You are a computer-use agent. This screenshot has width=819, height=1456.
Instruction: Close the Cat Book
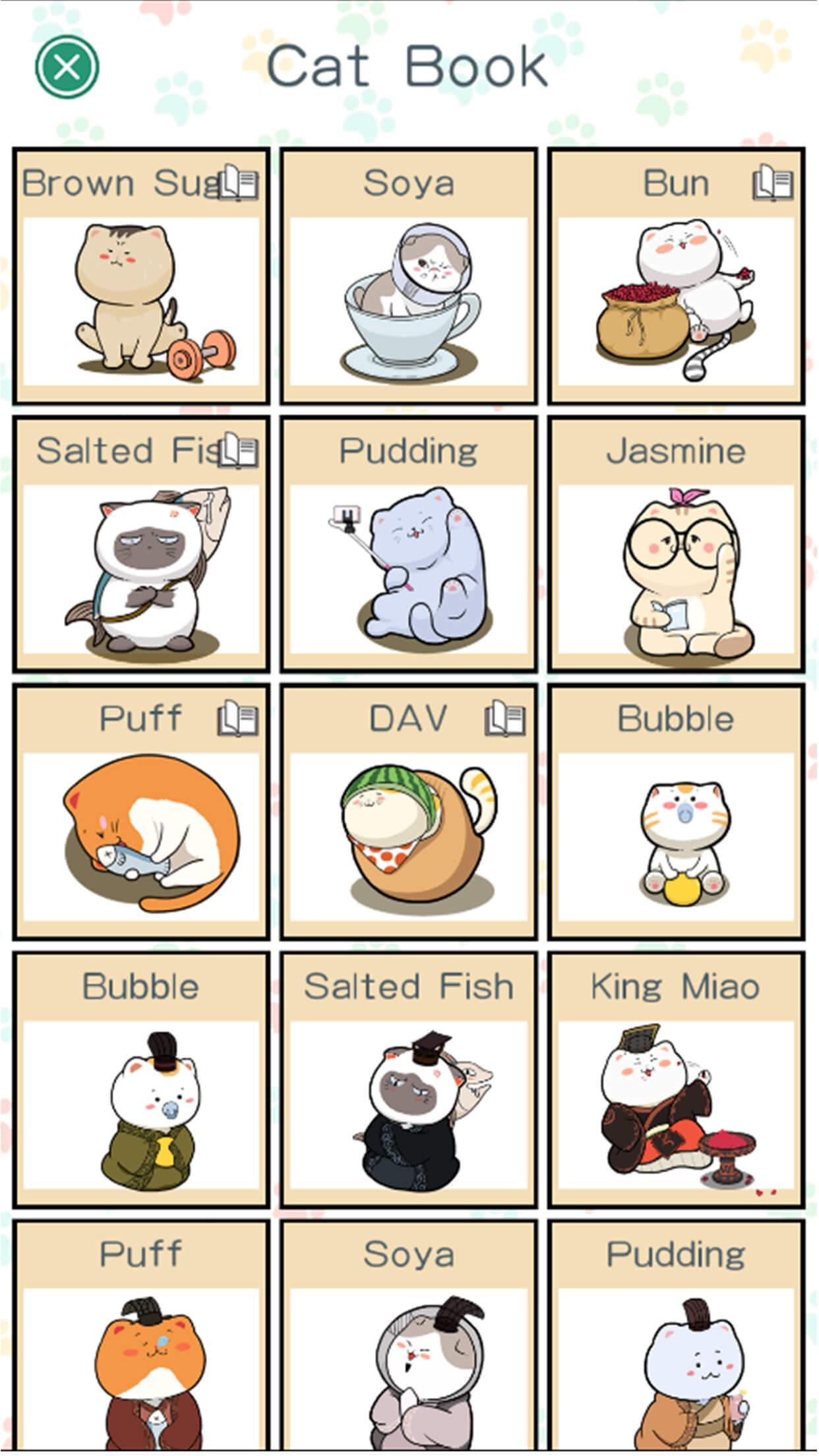[67, 67]
